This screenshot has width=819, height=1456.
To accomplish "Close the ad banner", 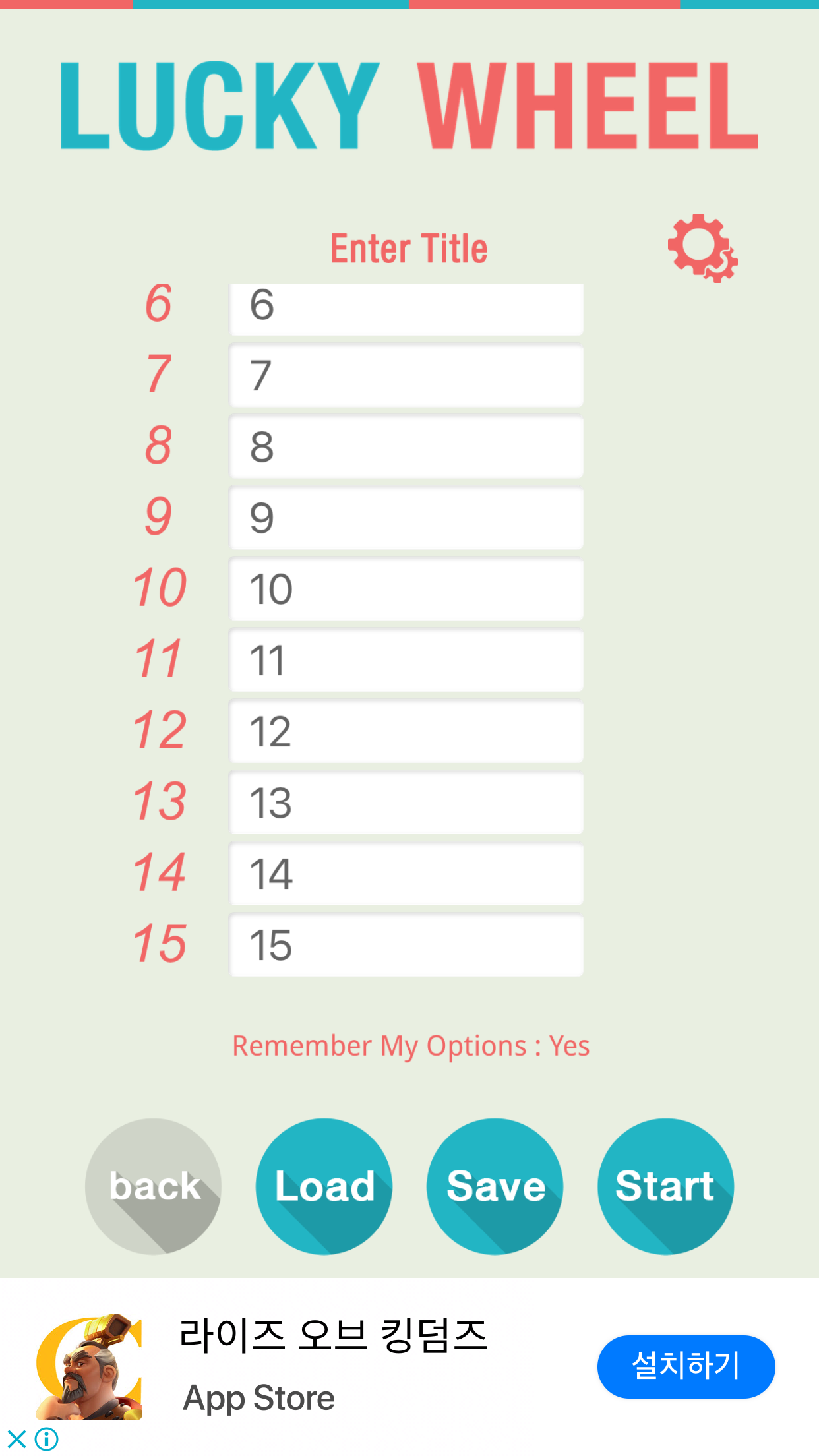I will pos(16,1439).
